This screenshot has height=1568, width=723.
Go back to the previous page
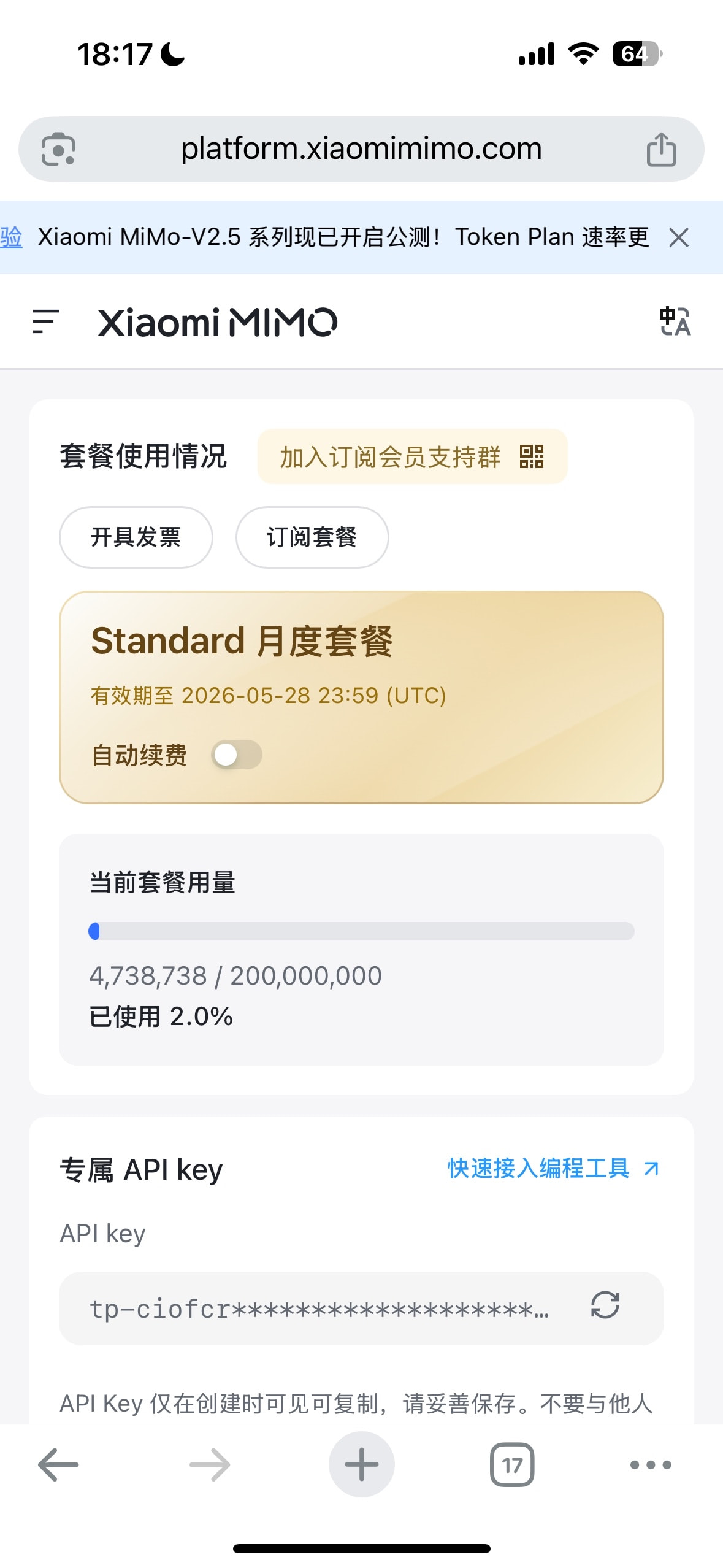point(58,1465)
